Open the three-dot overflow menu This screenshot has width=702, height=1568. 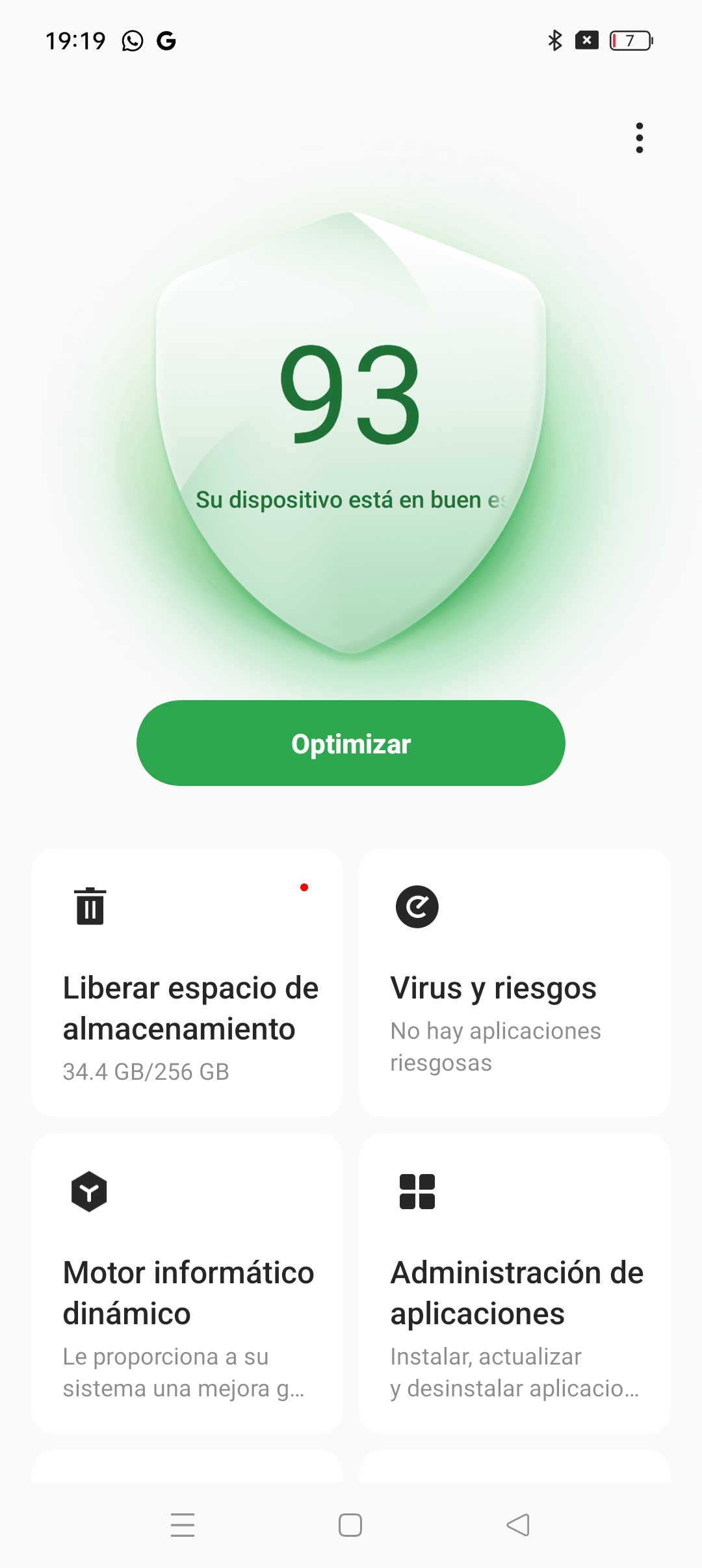click(x=640, y=138)
